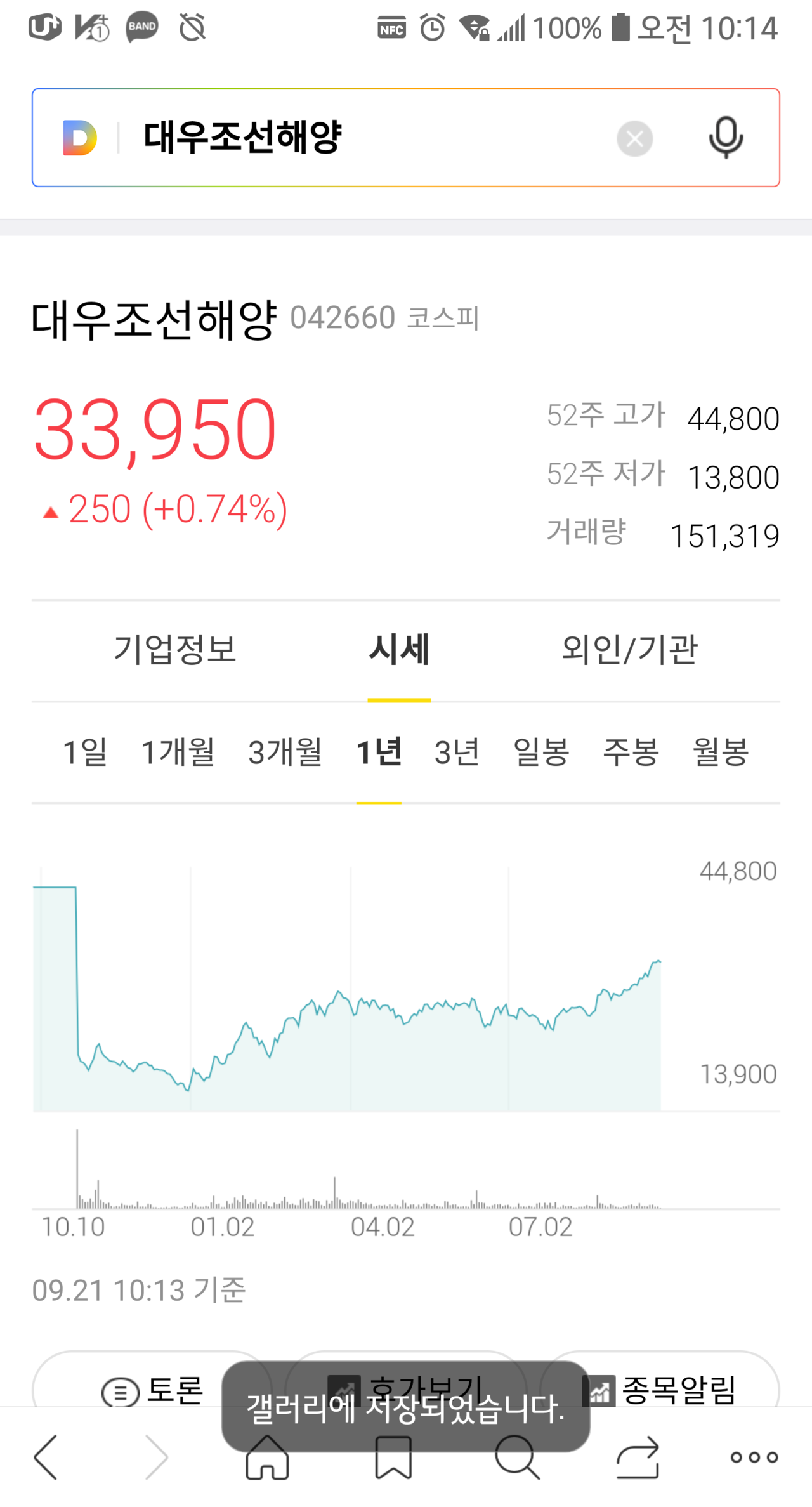Select the 1일 chart period
Screen dimensions: 812x1507
pos(84,751)
